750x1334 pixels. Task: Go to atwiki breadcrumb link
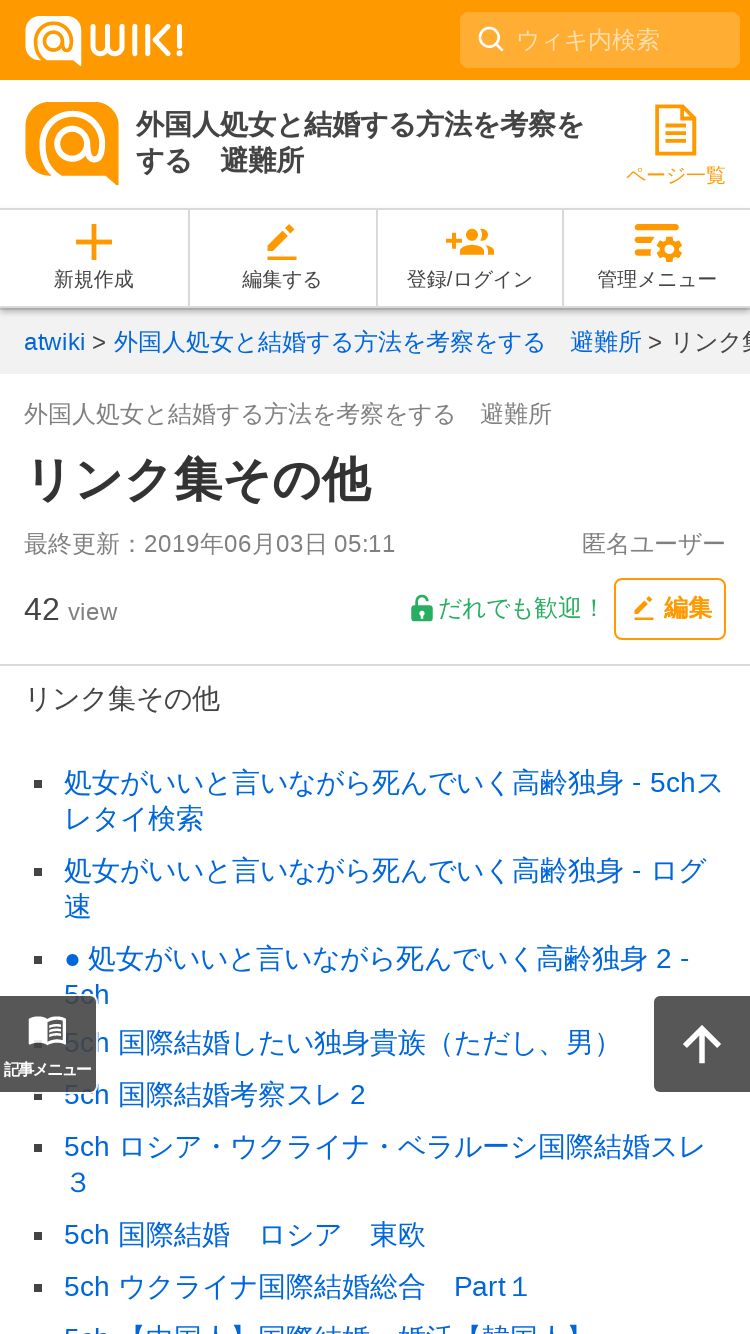[x=54, y=342]
